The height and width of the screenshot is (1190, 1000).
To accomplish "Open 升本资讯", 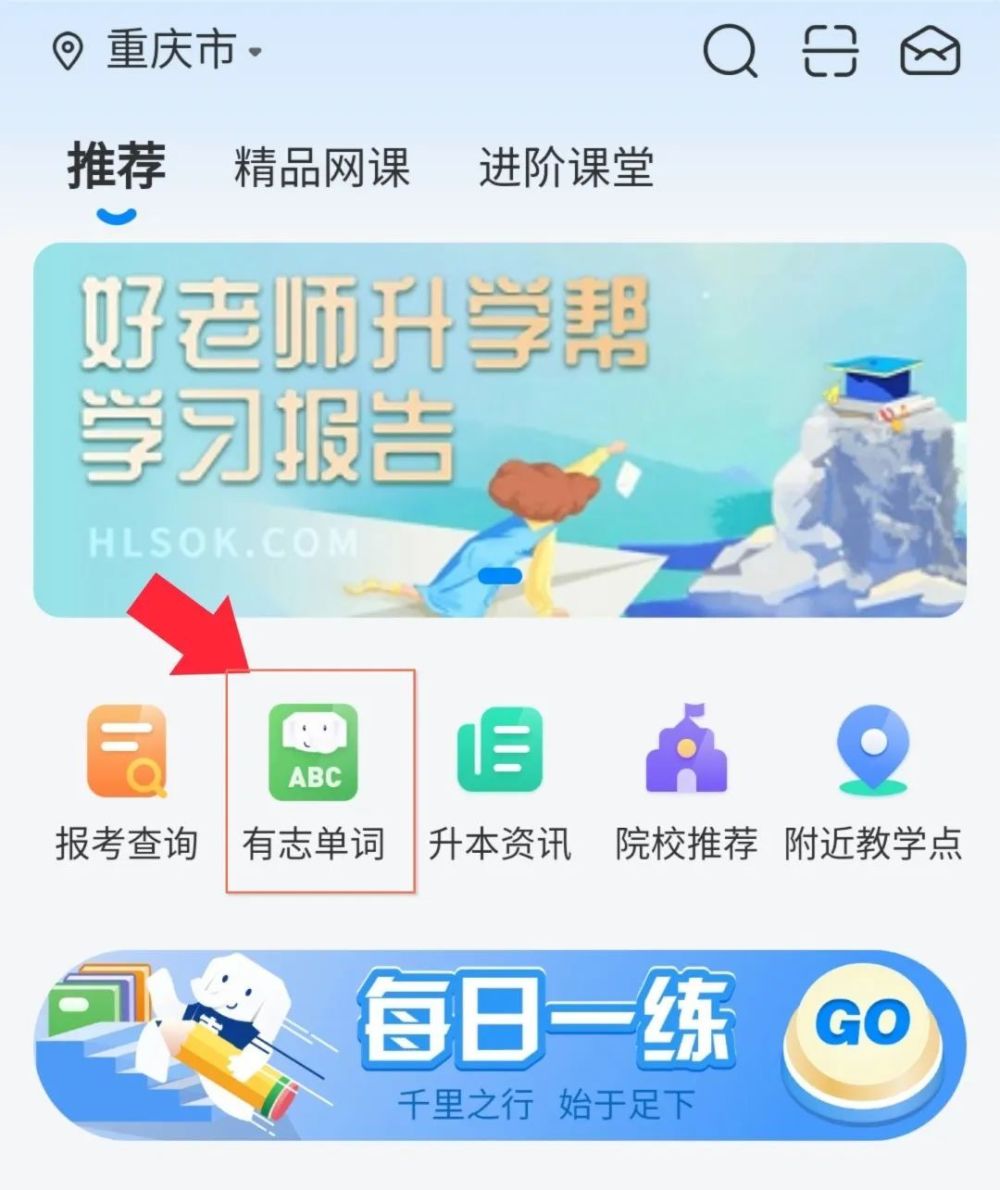I will 500,782.
